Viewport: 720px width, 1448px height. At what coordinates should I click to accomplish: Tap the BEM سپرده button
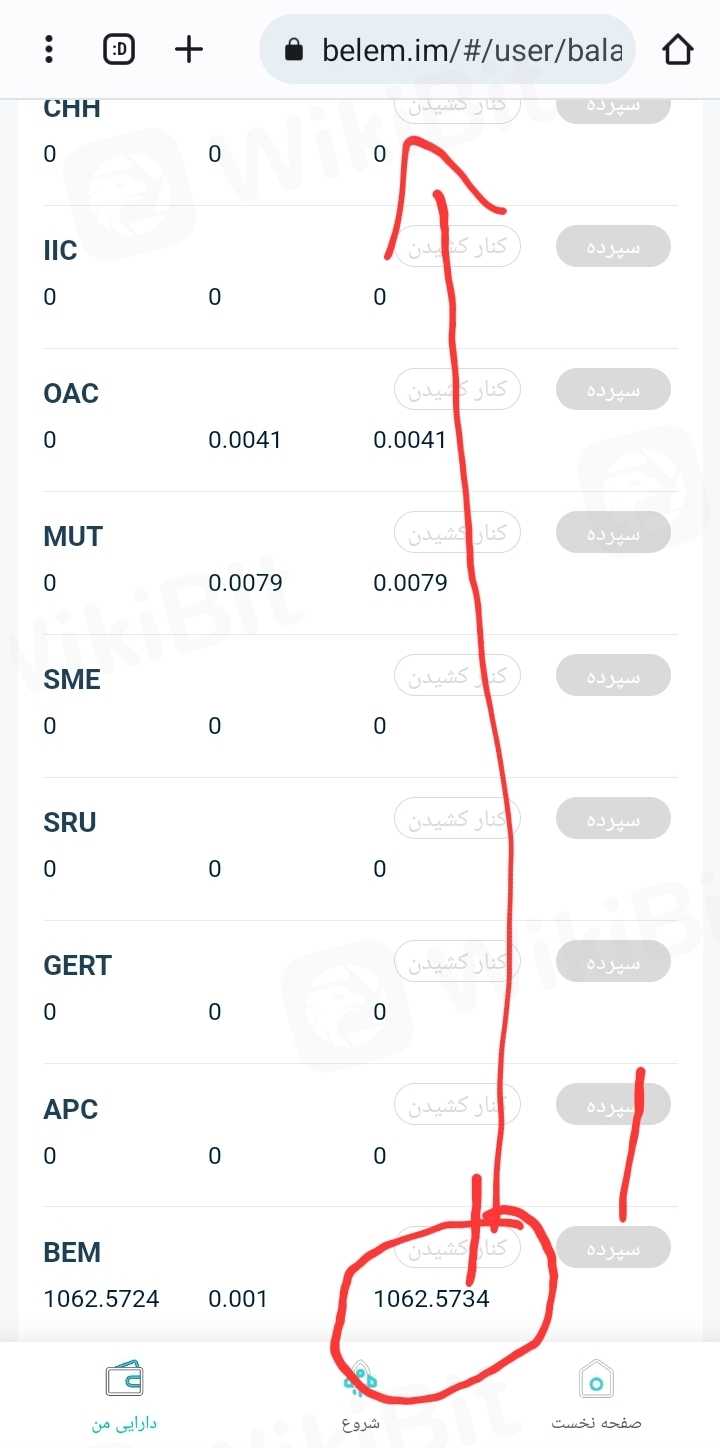[x=612, y=1248]
